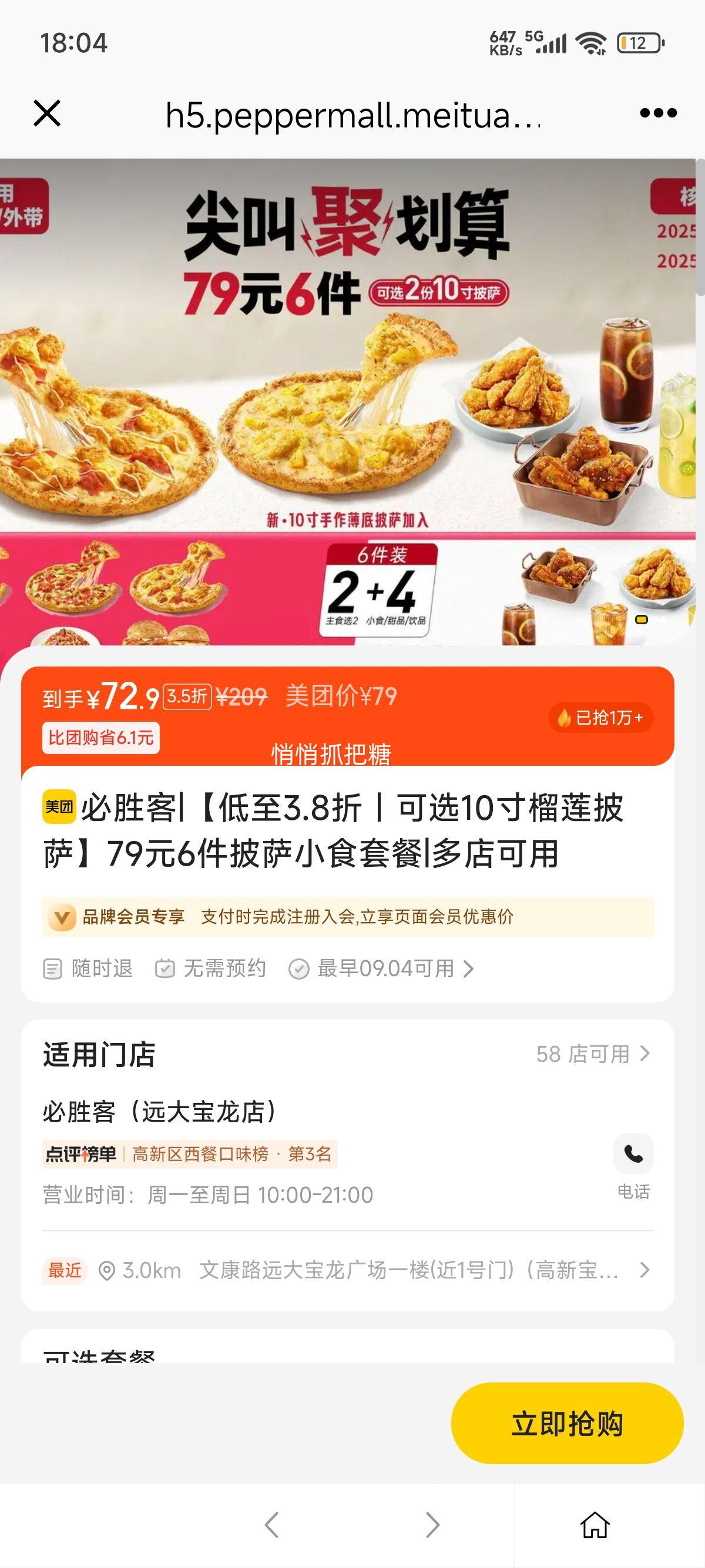Go forward using the browser forward arrow
705x1568 pixels.
click(432, 1525)
